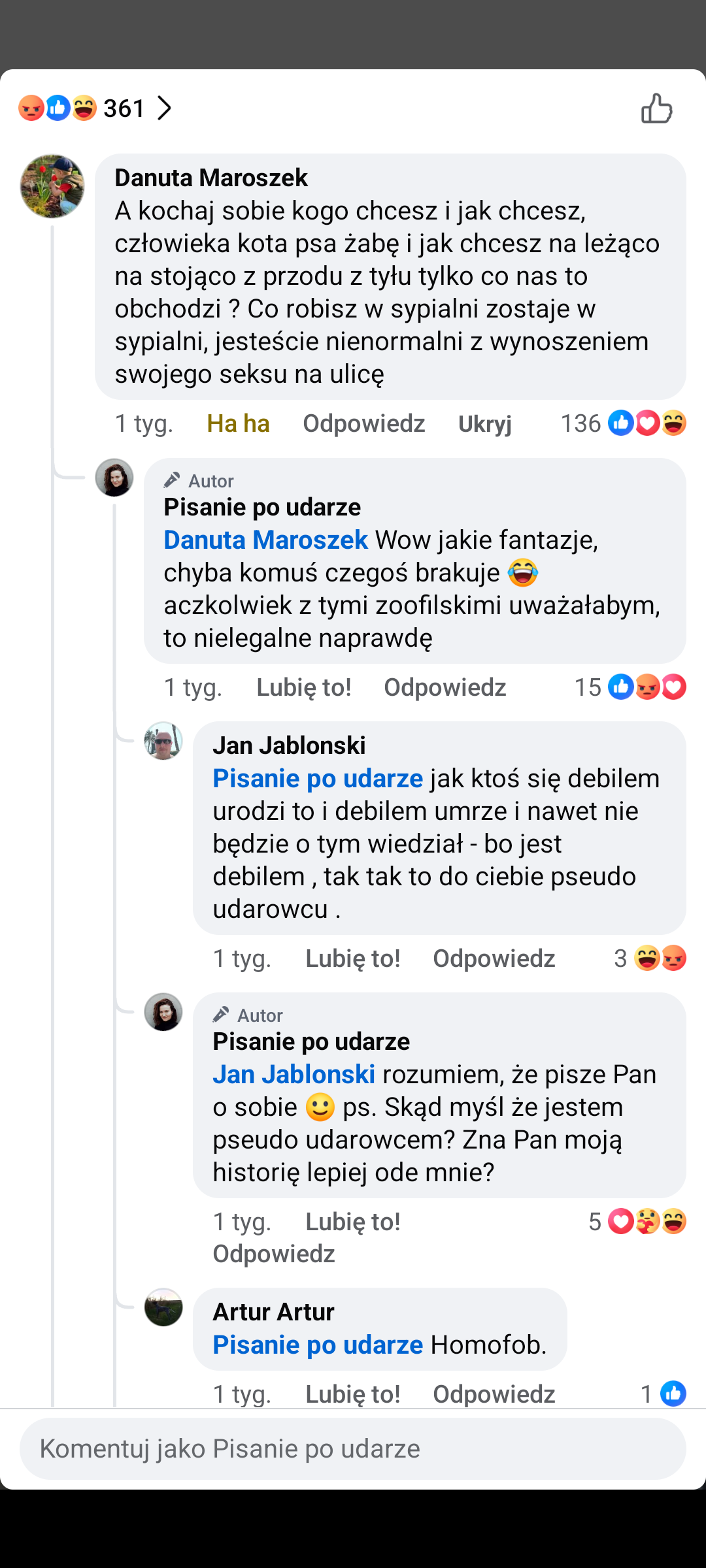This screenshot has height=1568, width=706.
Task: Open Jan Jablonski's profile name
Action: (x=289, y=745)
